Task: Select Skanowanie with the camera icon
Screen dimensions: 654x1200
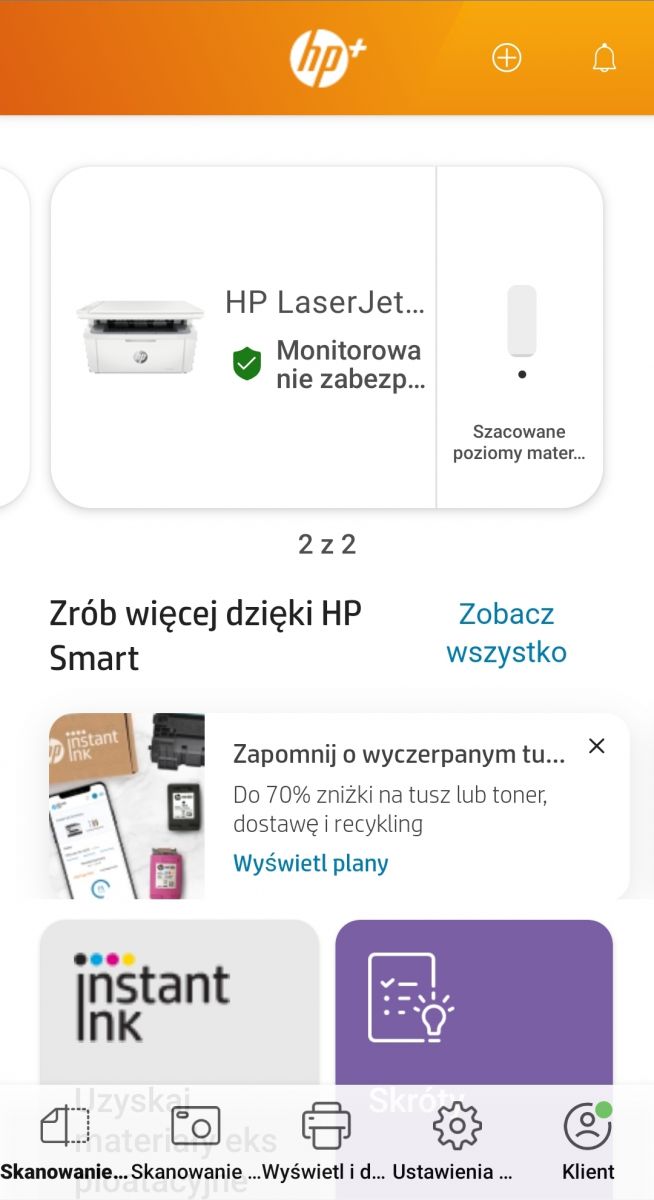Action: coord(195,1141)
